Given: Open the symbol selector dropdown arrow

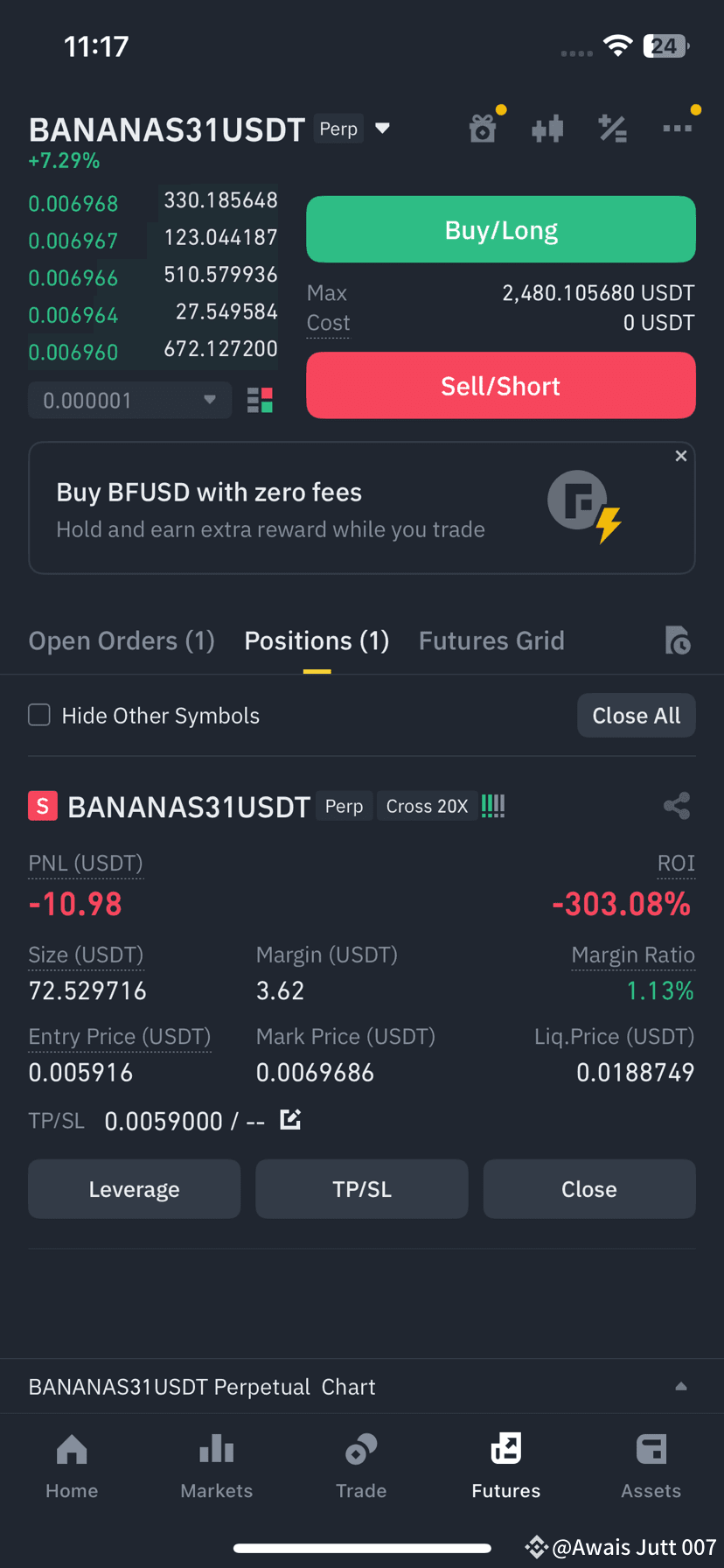Looking at the screenshot, I should pos(382,129).
